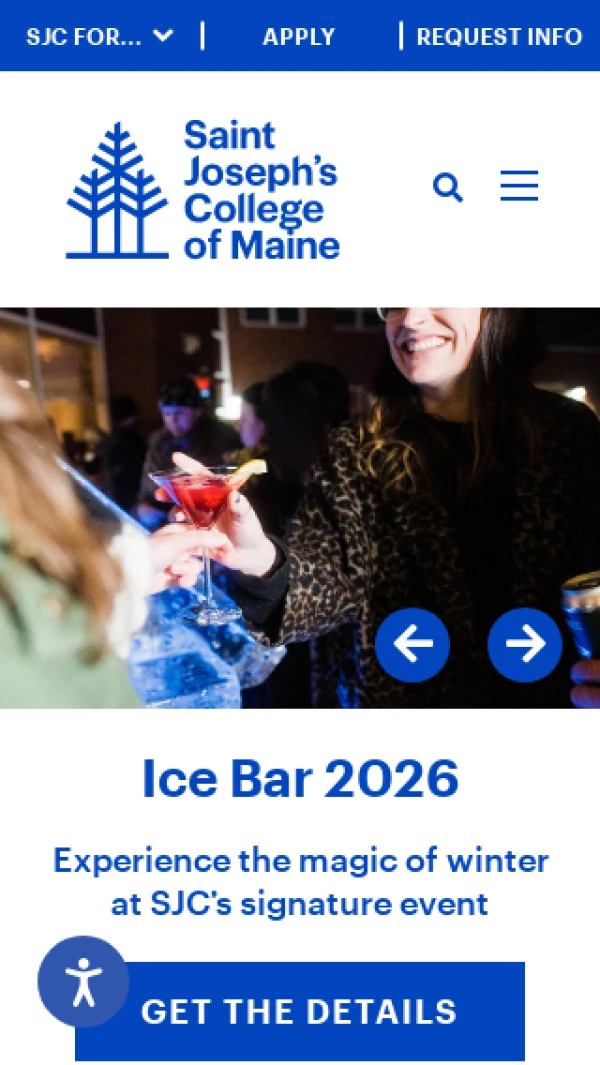
Task: Open the site search
Action: [x=447, y=187]
